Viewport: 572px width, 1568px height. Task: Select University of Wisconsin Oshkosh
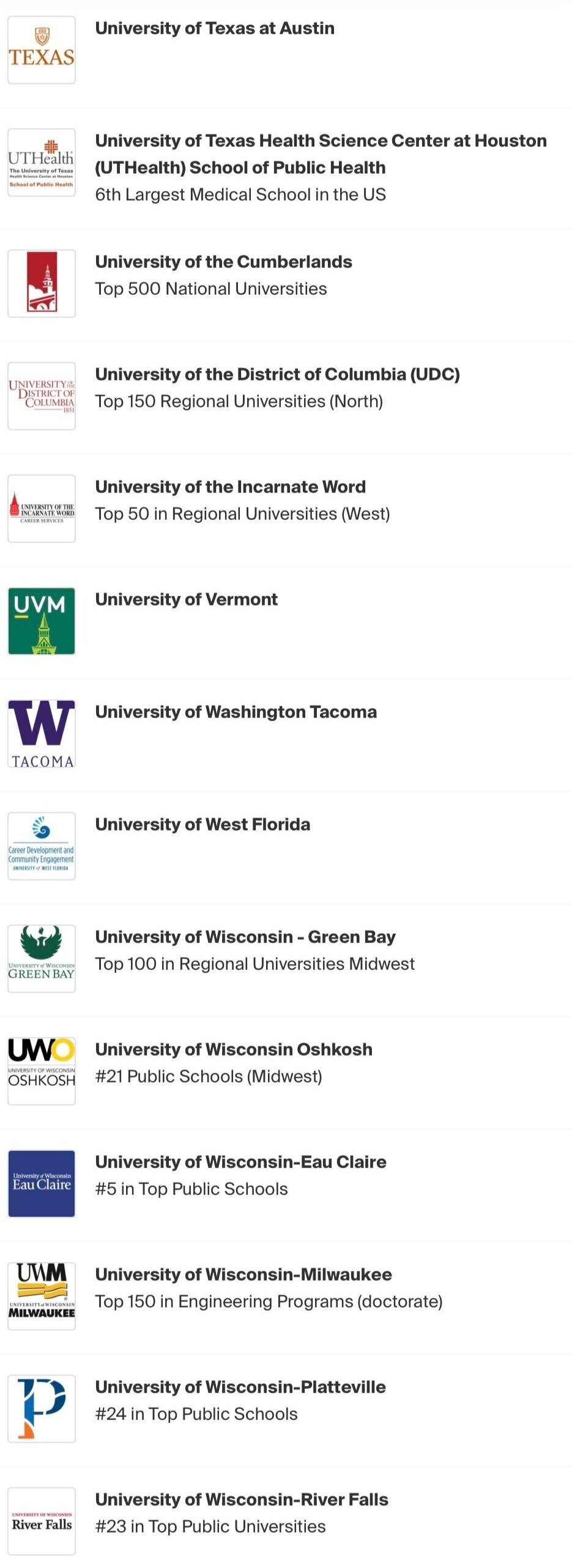pos(234,1050)
